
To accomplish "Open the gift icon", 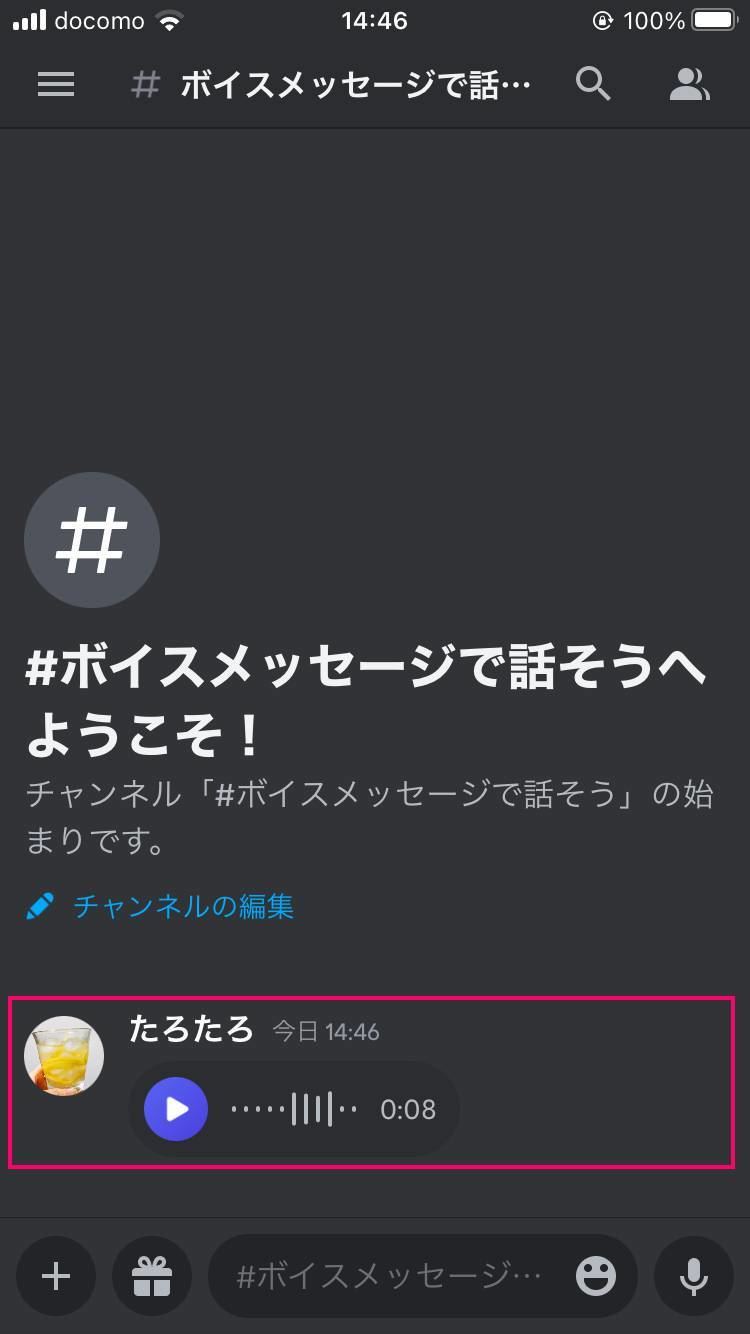I will [x=152, y=1276].
